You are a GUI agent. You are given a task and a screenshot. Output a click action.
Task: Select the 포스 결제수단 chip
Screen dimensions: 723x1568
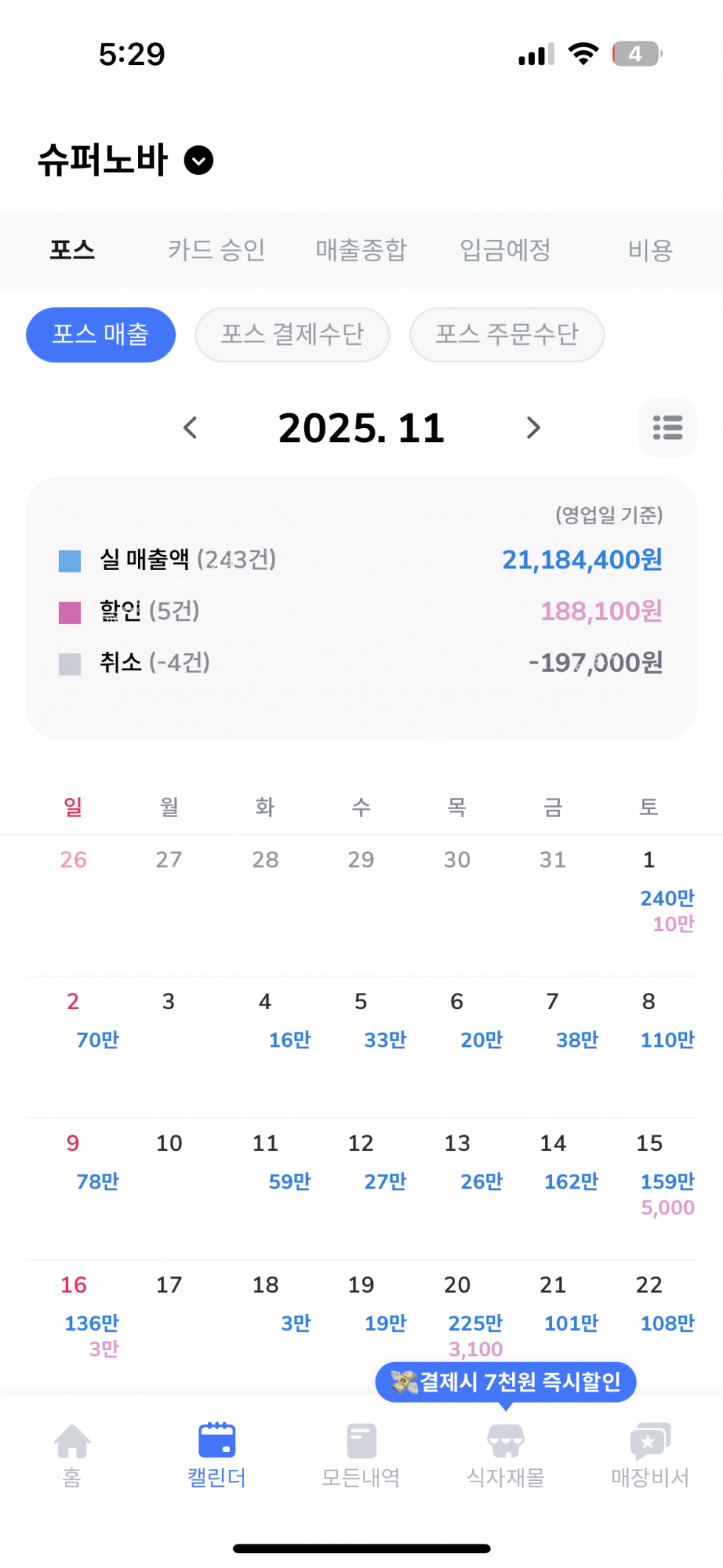[292, 334]
